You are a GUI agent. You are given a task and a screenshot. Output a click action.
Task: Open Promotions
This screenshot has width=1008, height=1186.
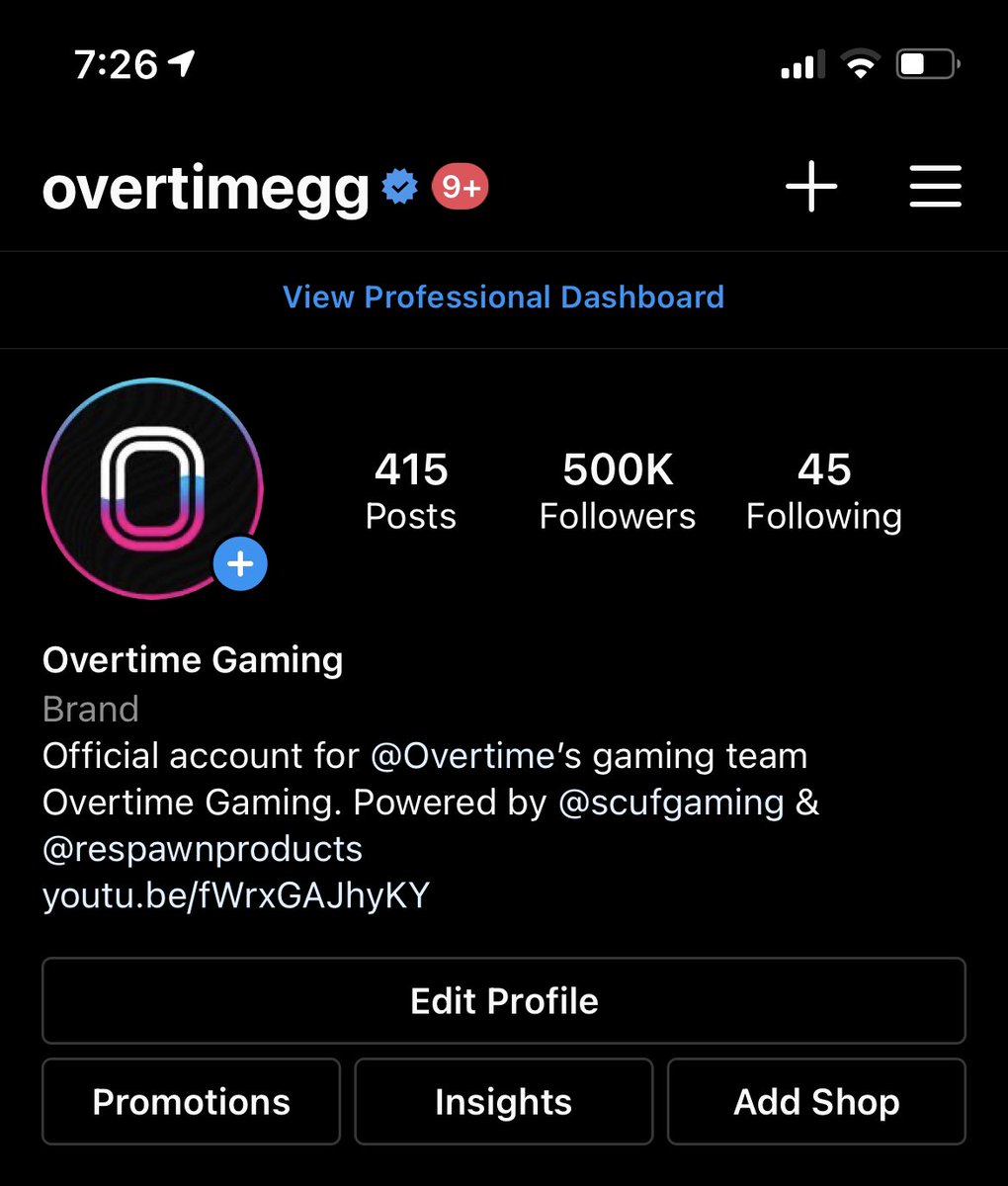[191, 1102]
